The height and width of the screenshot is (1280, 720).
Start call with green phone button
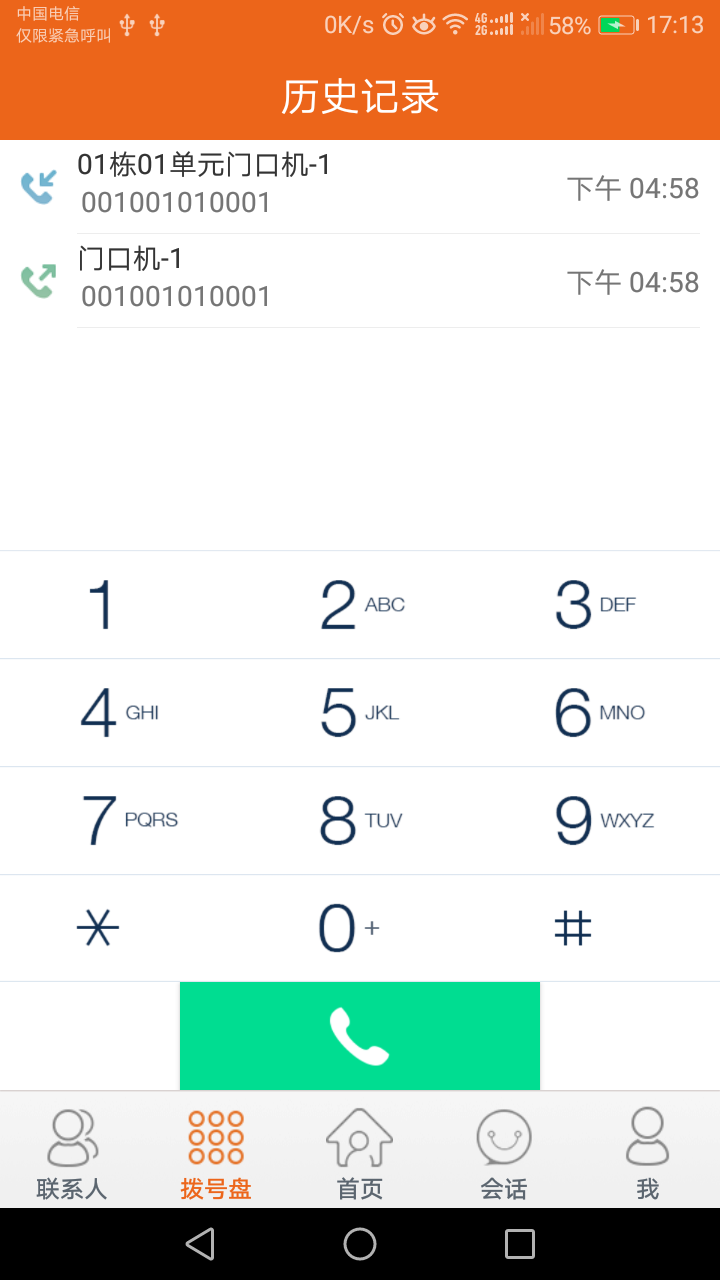(x=360, y=1036)
